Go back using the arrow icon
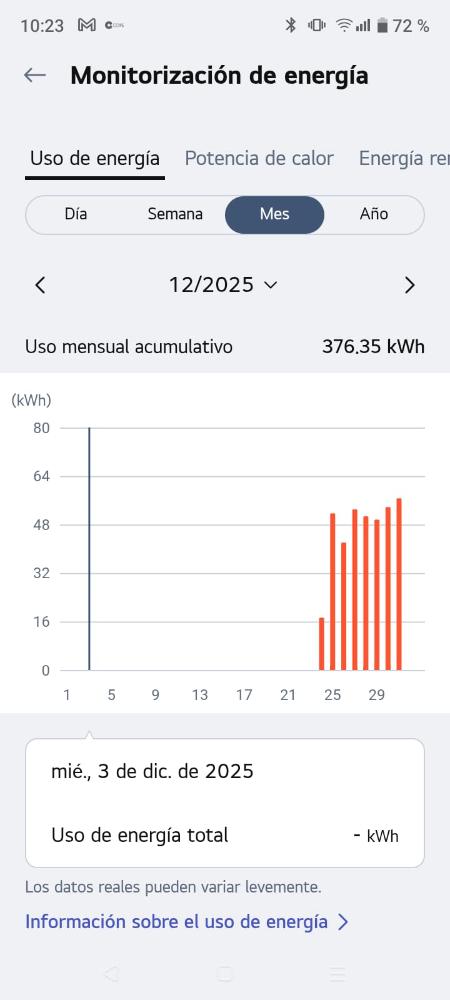Viewport: 450px width, 1000px height. (34, 75)
